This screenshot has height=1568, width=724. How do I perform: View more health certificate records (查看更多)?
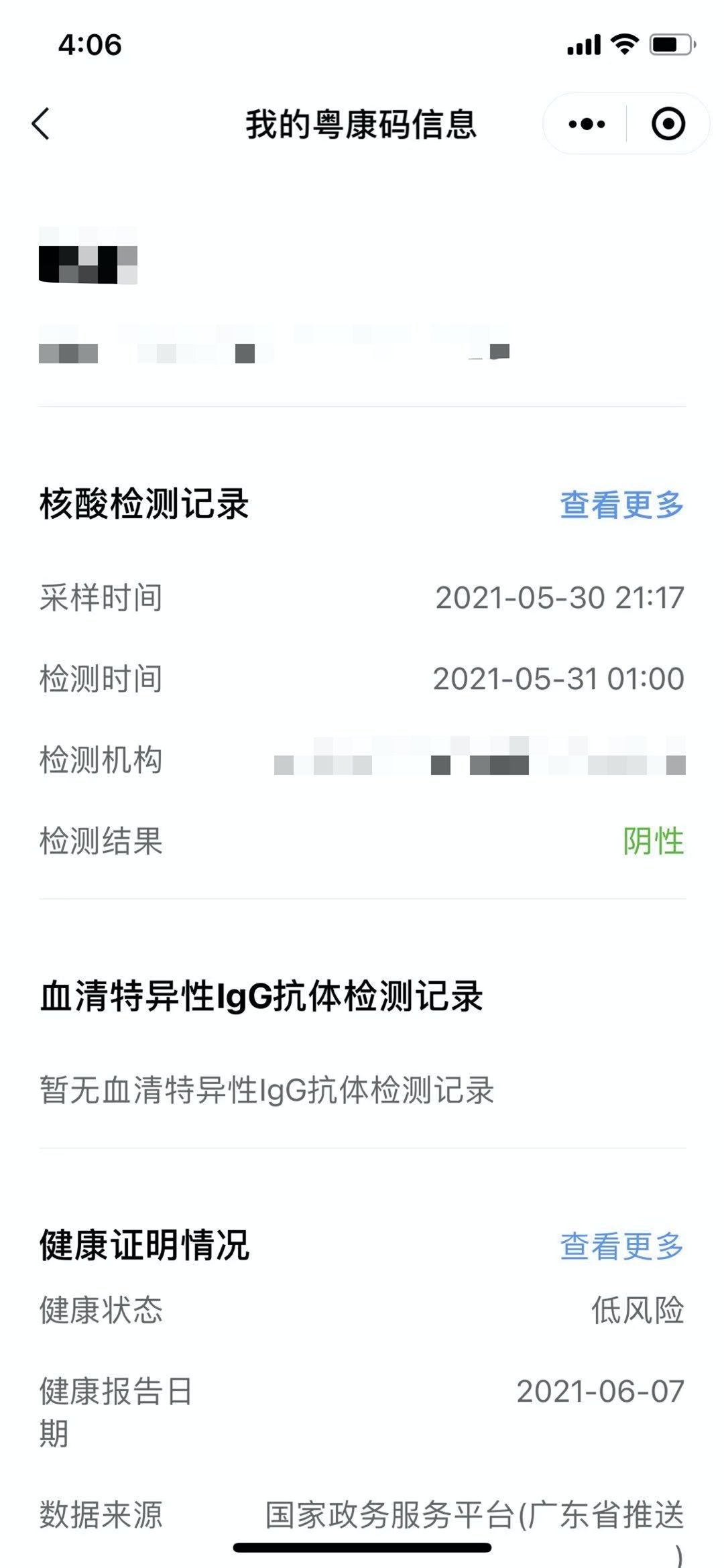(x=621, y=1246)
